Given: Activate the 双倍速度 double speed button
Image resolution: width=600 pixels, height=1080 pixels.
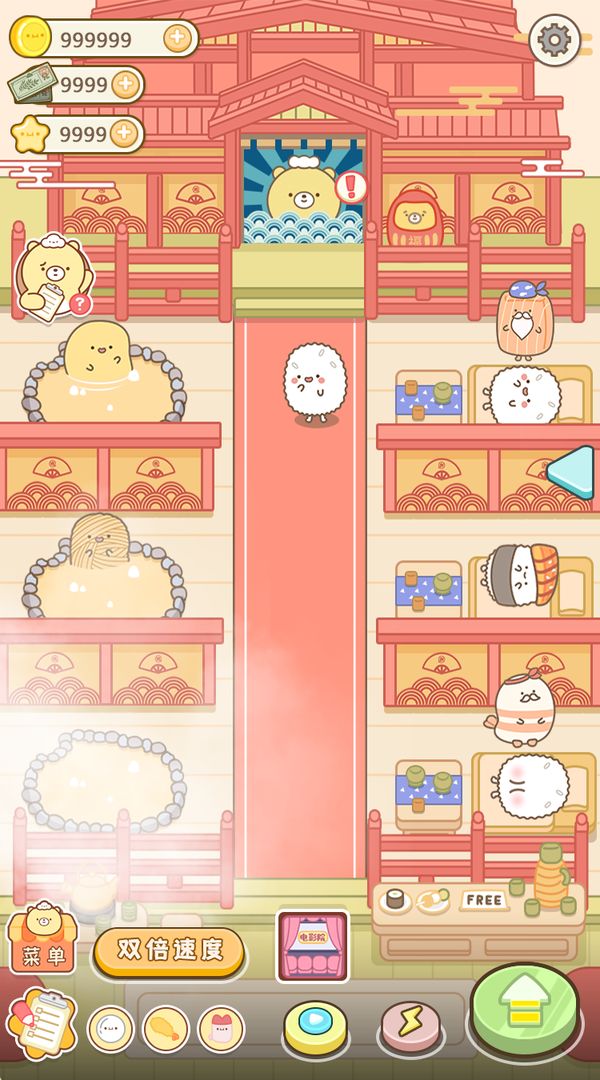Looking at the screenshot, I should click(x=169, y=950).
